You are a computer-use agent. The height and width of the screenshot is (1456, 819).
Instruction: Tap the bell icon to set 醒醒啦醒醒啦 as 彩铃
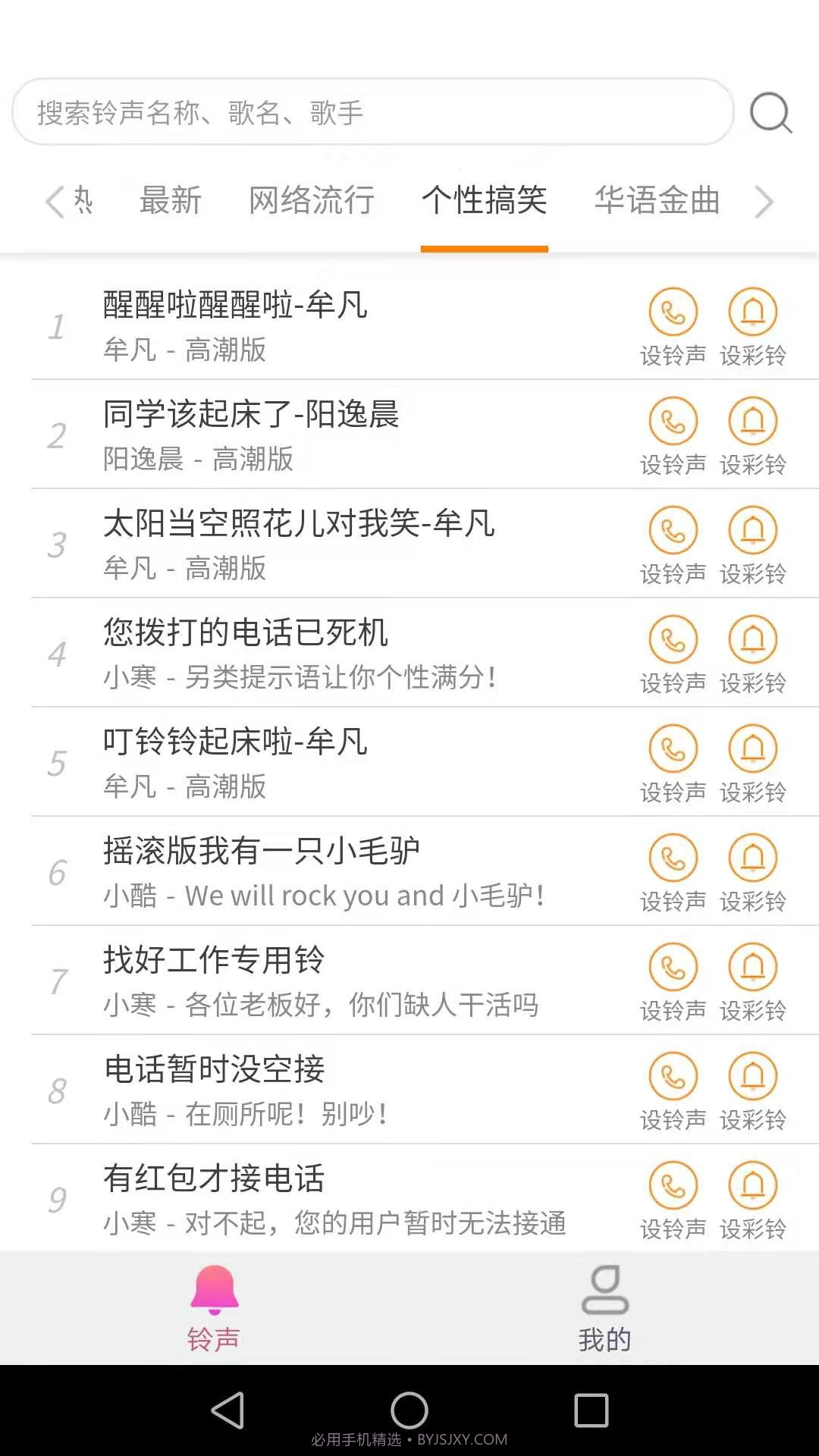pos(752,312)
